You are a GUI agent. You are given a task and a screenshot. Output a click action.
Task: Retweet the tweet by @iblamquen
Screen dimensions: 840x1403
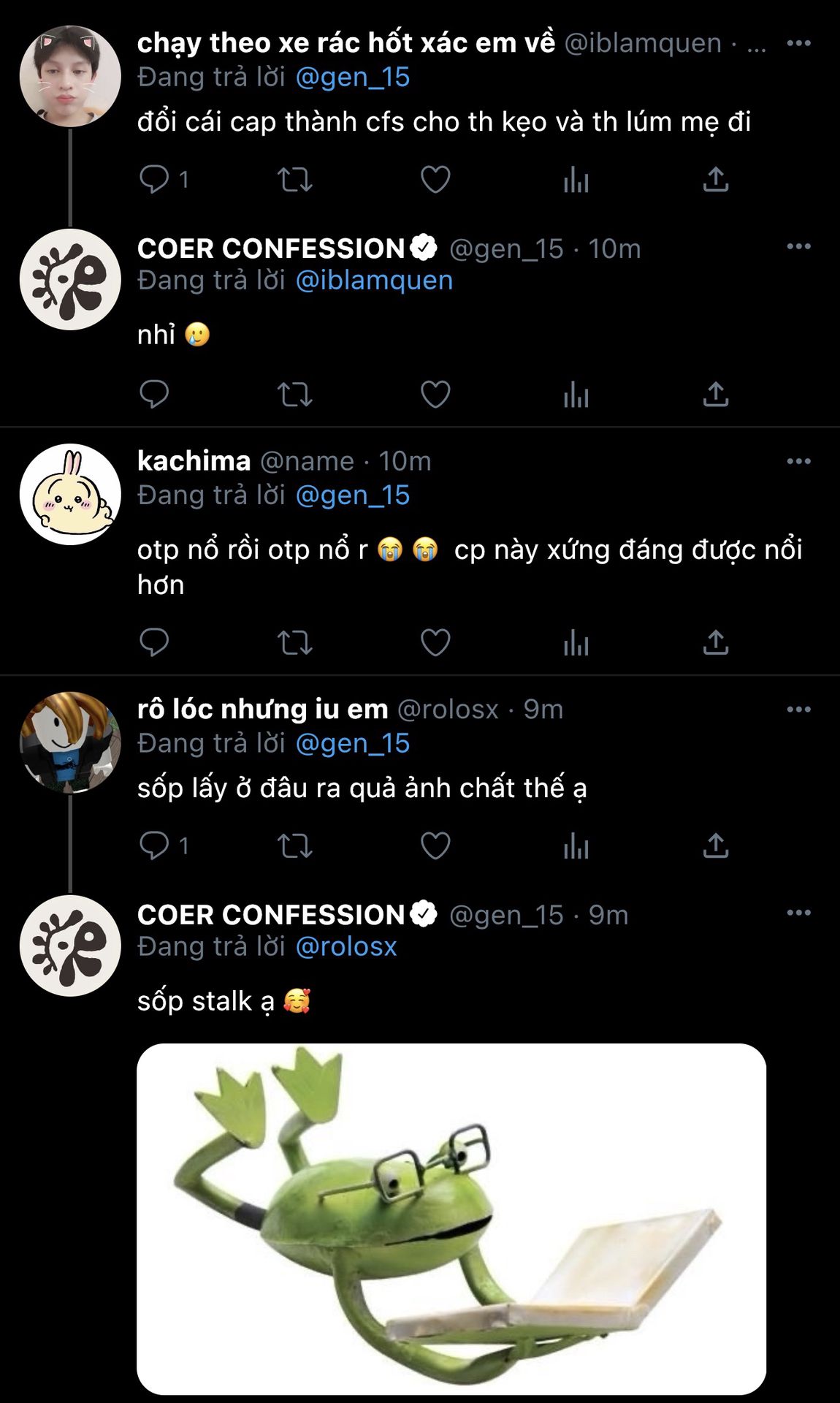point(295,180)
